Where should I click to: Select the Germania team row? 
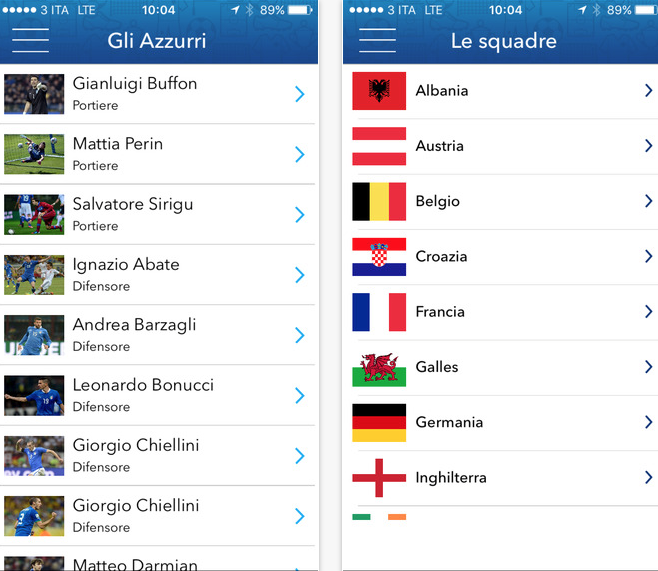click(500, 422)
